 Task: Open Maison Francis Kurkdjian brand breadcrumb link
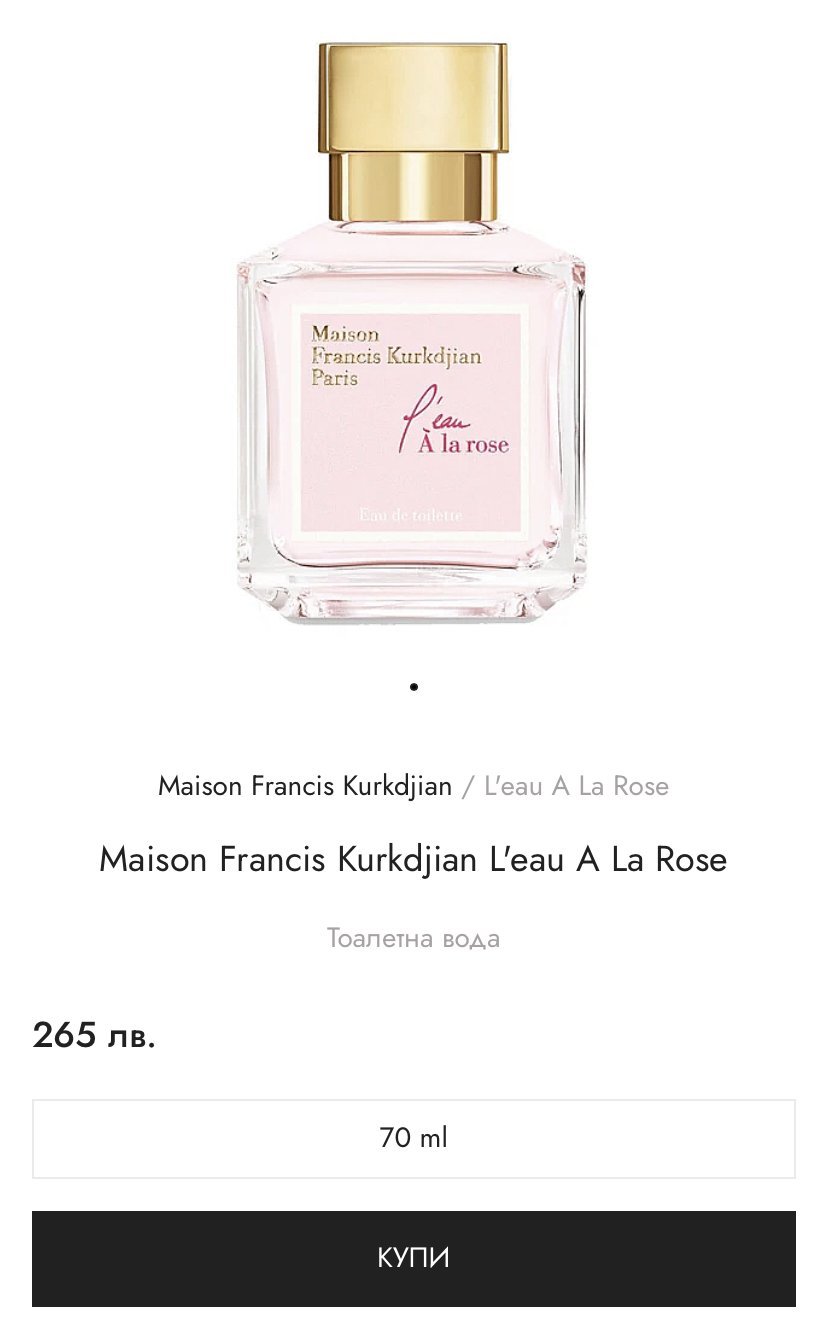click(x=305, y=786)
